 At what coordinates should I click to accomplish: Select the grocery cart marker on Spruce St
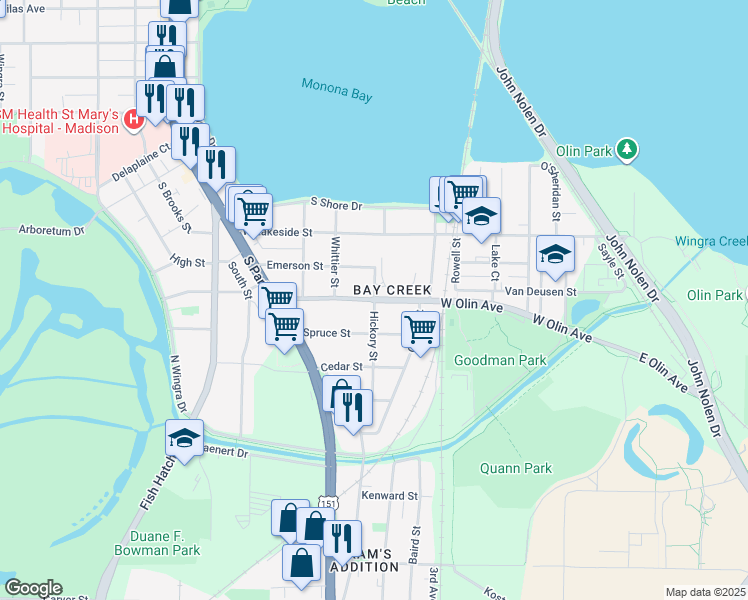coord(285,326)
